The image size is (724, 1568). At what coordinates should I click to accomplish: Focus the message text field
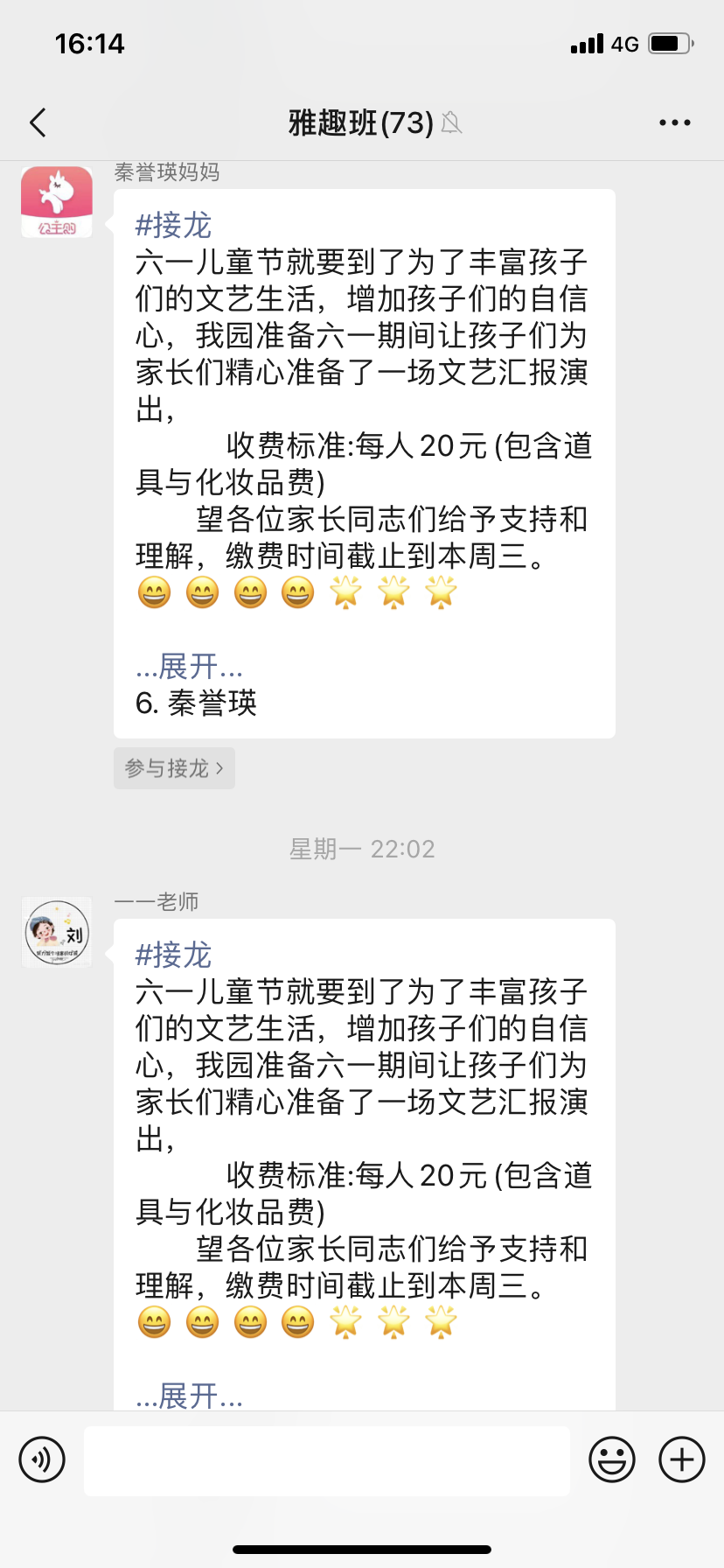(327, 1460)
